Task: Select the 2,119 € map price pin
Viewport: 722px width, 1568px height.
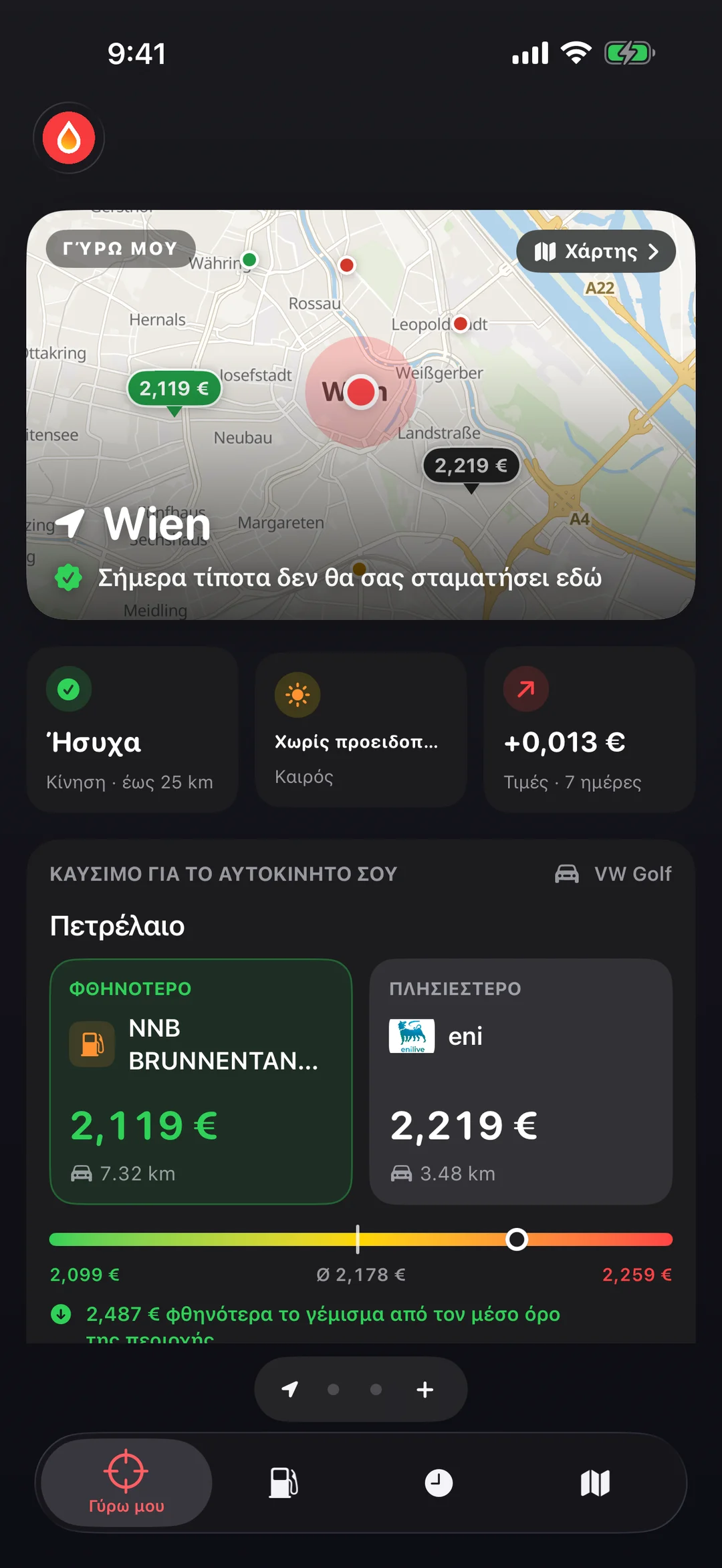Action: 174,389
